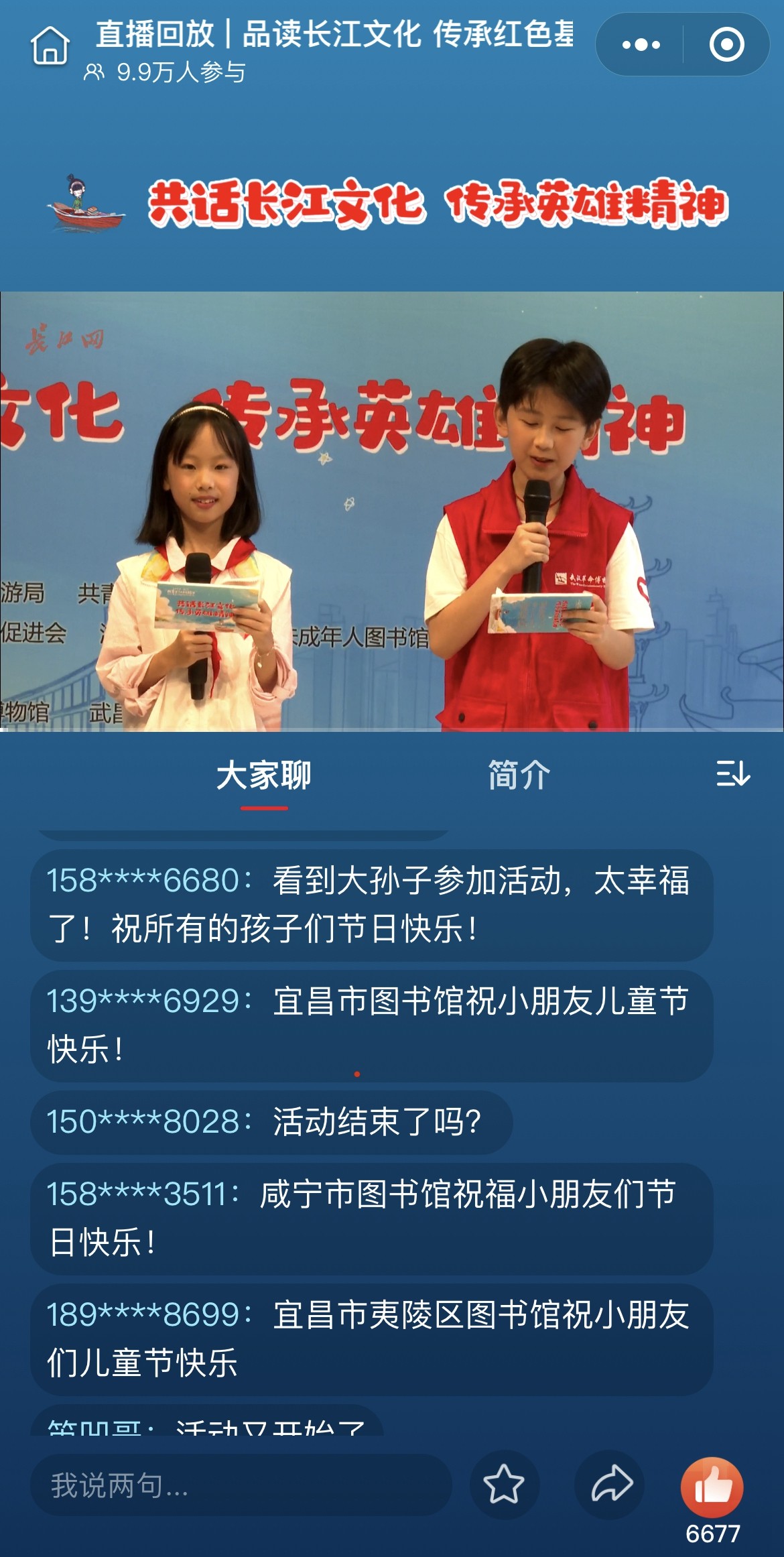Share this live replay
784x1557 pixels.
610,1485
